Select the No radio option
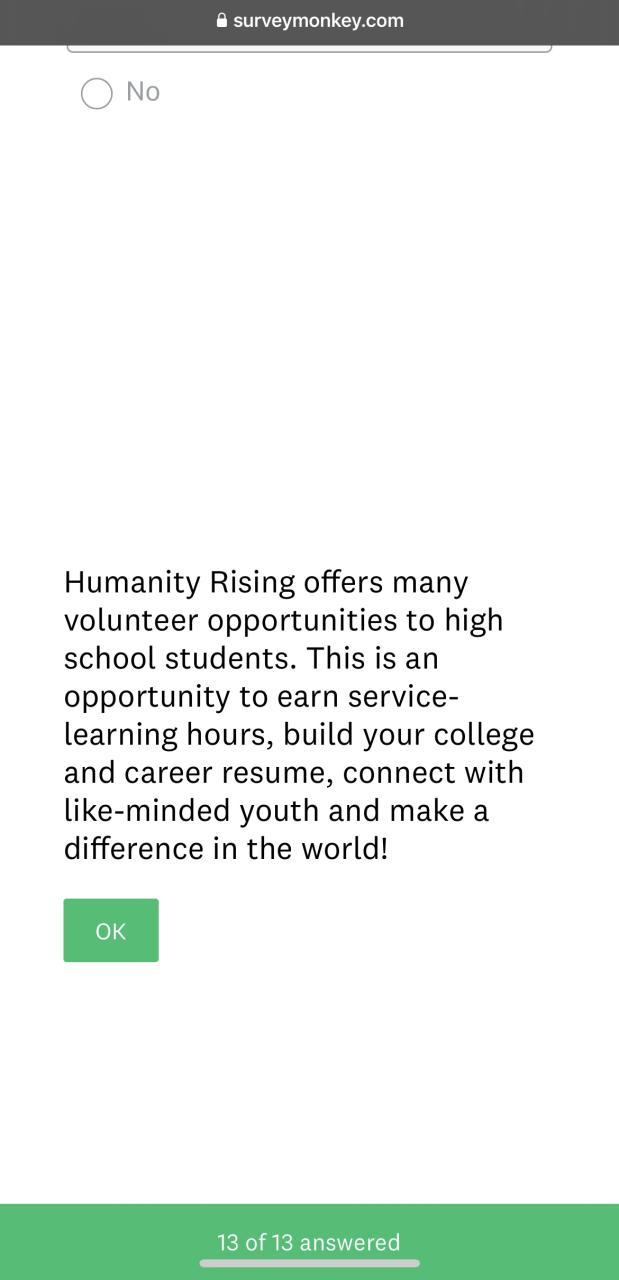 [97, 93]
